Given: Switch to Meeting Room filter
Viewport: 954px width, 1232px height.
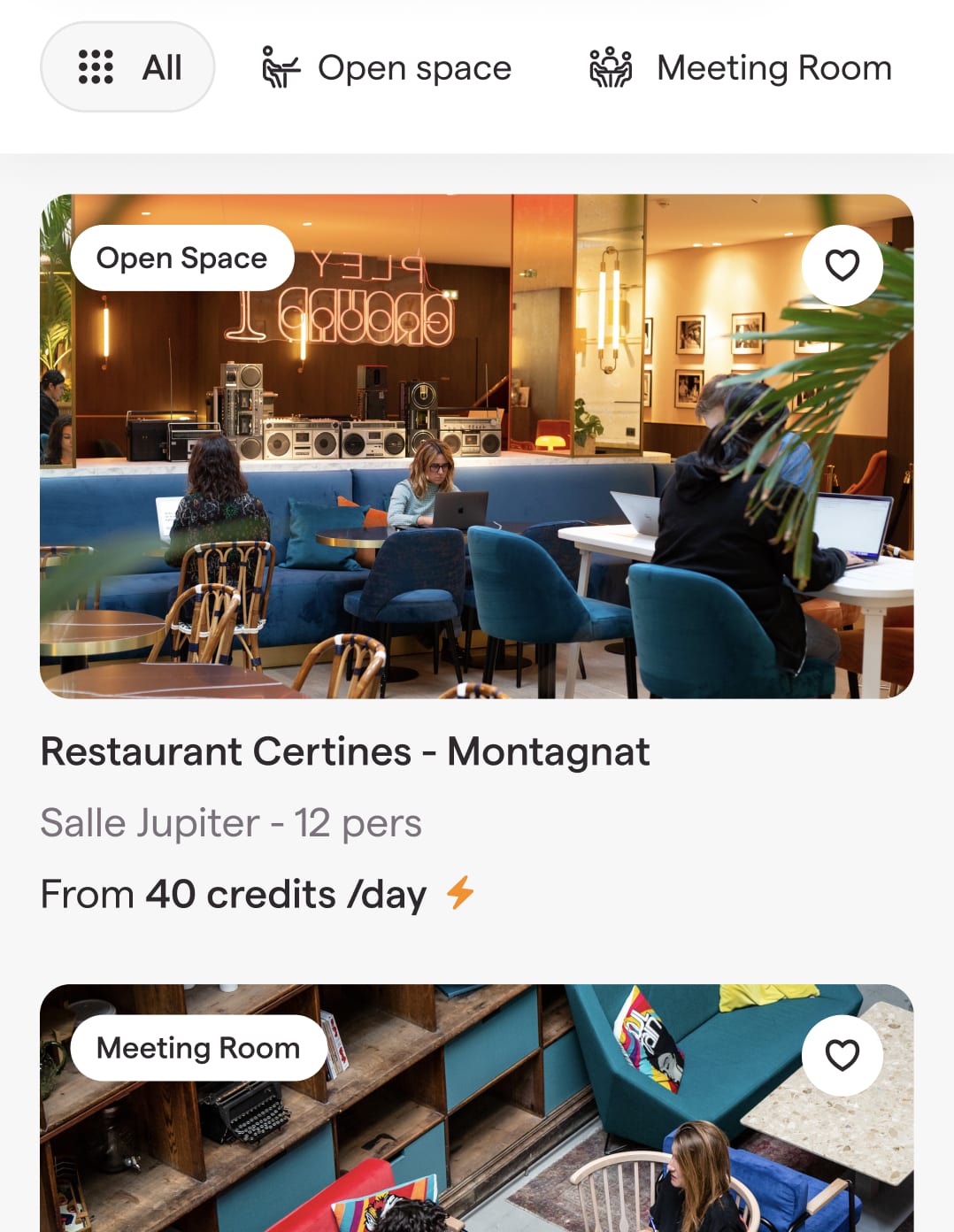Looking at the screenshot, I should (741, 68).
